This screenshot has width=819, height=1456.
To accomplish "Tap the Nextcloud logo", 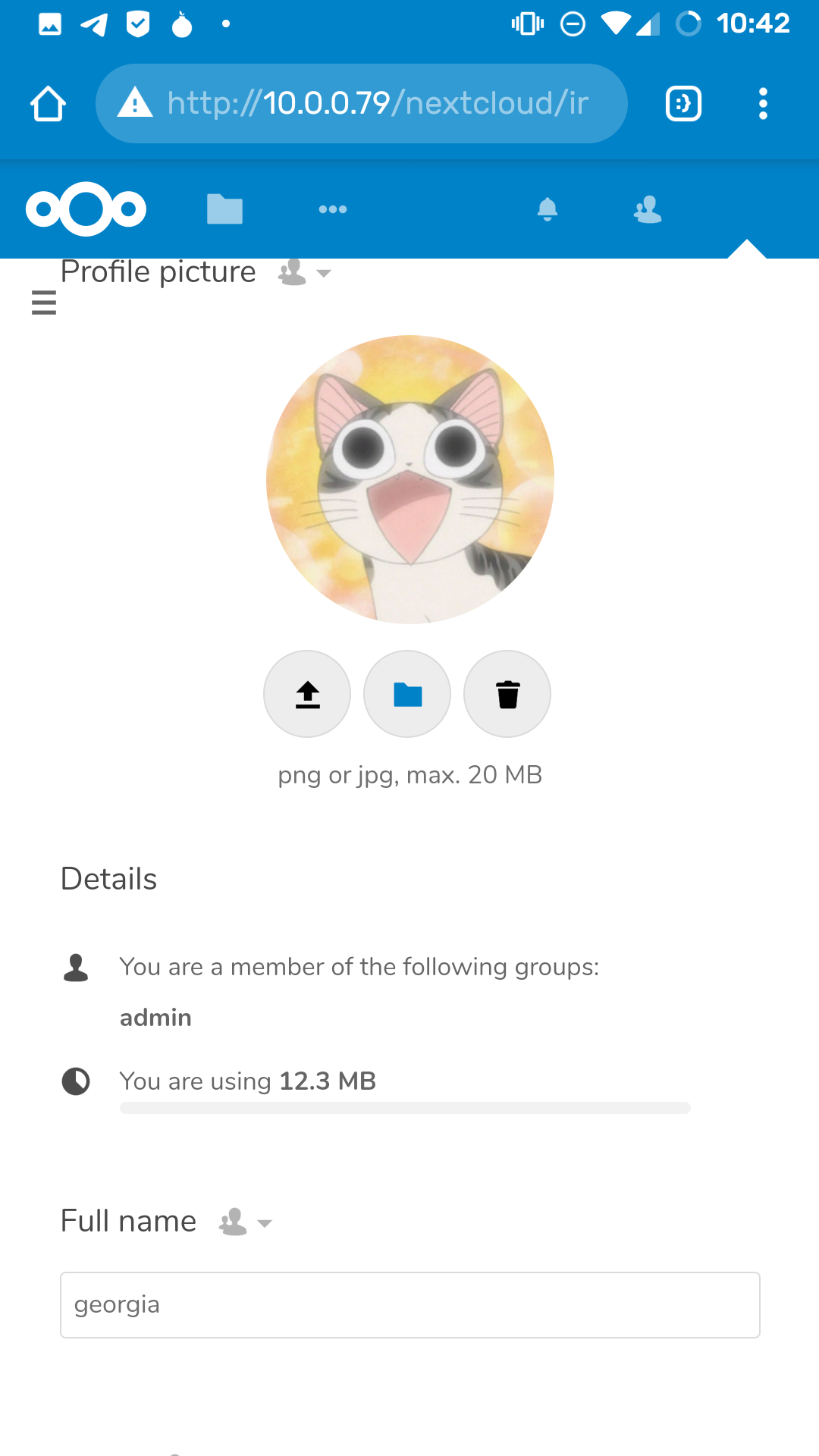I will 86,209.
